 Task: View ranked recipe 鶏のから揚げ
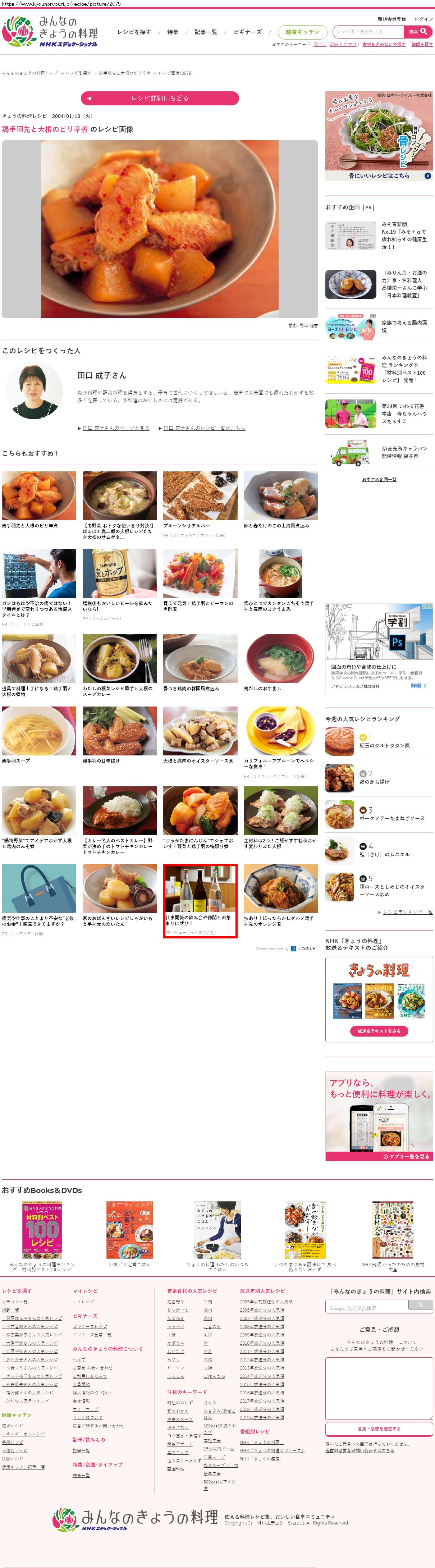(x=374, y=782)
